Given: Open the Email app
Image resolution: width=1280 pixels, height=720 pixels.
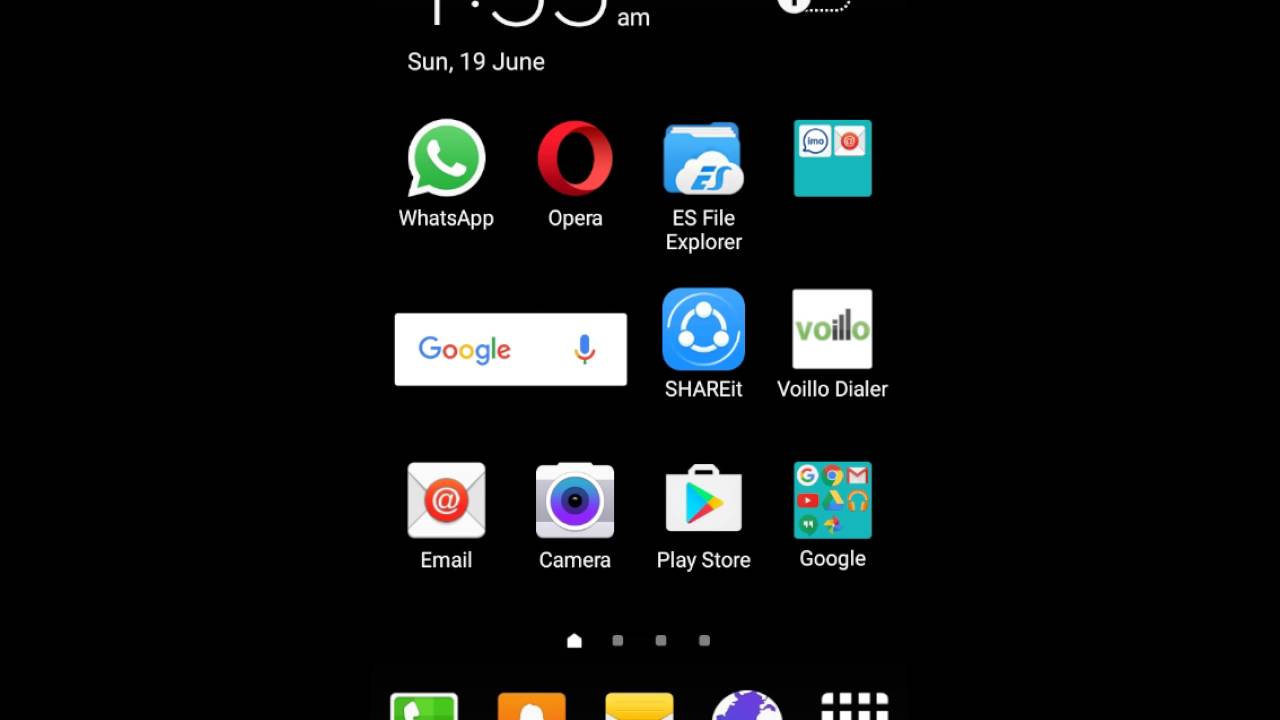Looking at the screenshot, I should [x=446, y=501].
